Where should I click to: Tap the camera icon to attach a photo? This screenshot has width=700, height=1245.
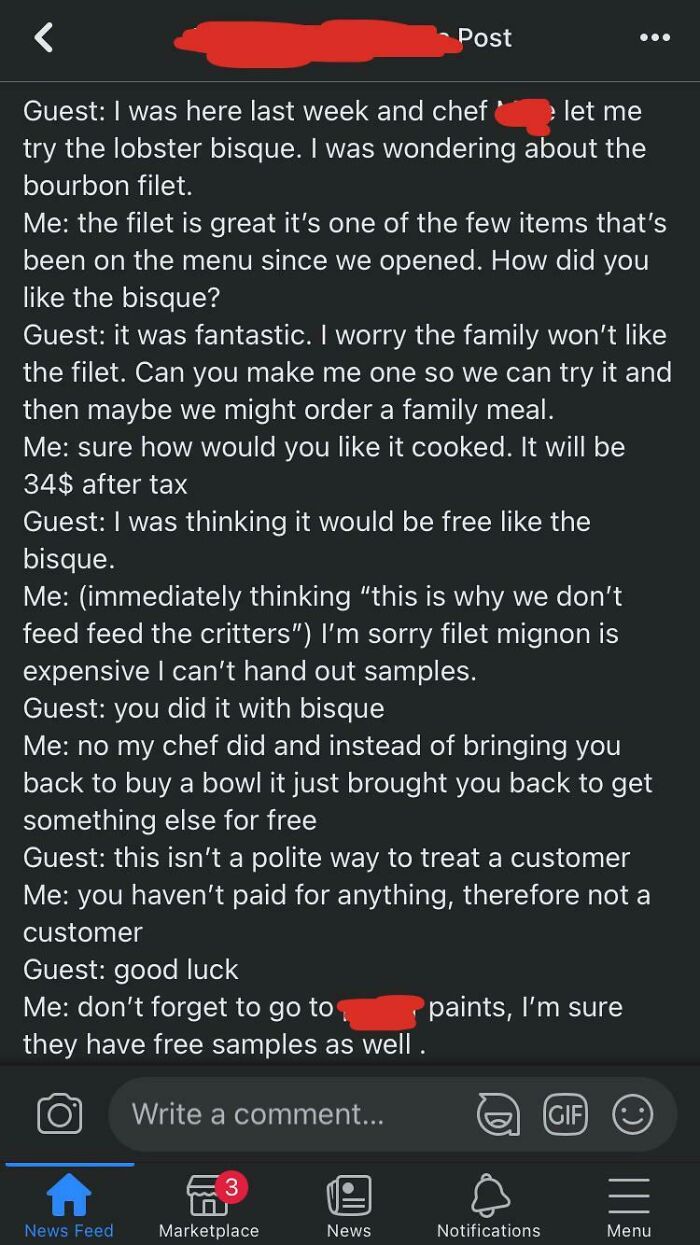pos(59,1114)
